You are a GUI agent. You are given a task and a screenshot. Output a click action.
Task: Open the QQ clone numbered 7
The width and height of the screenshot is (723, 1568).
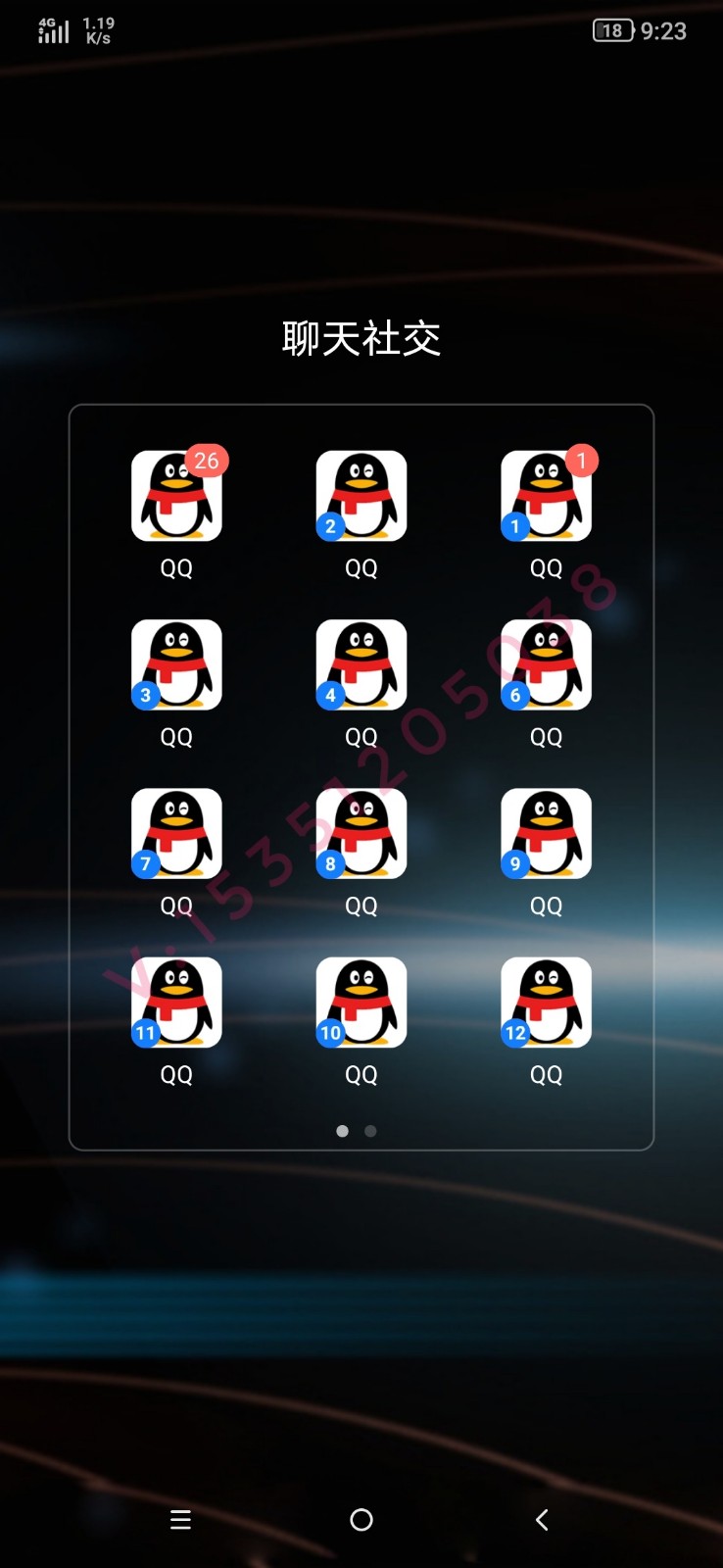176,833
